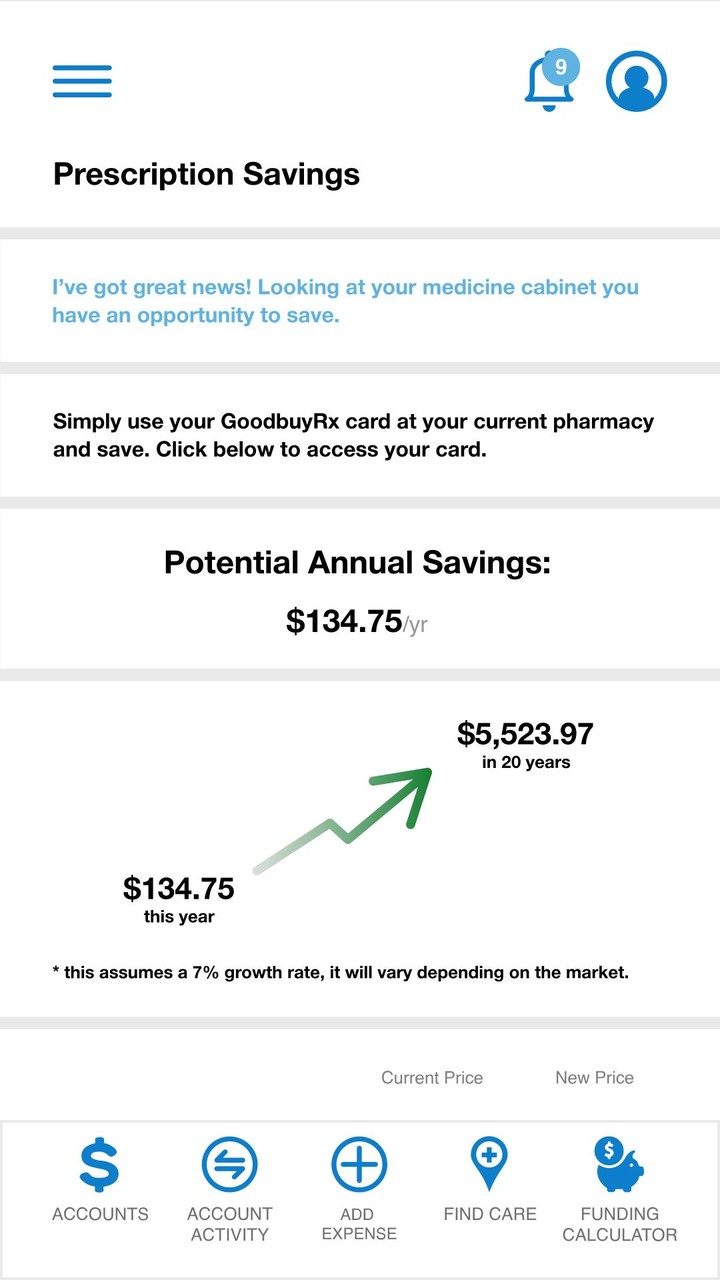
Task: Select the $5,523.97 projection value
Action: [x=525, y=734]
